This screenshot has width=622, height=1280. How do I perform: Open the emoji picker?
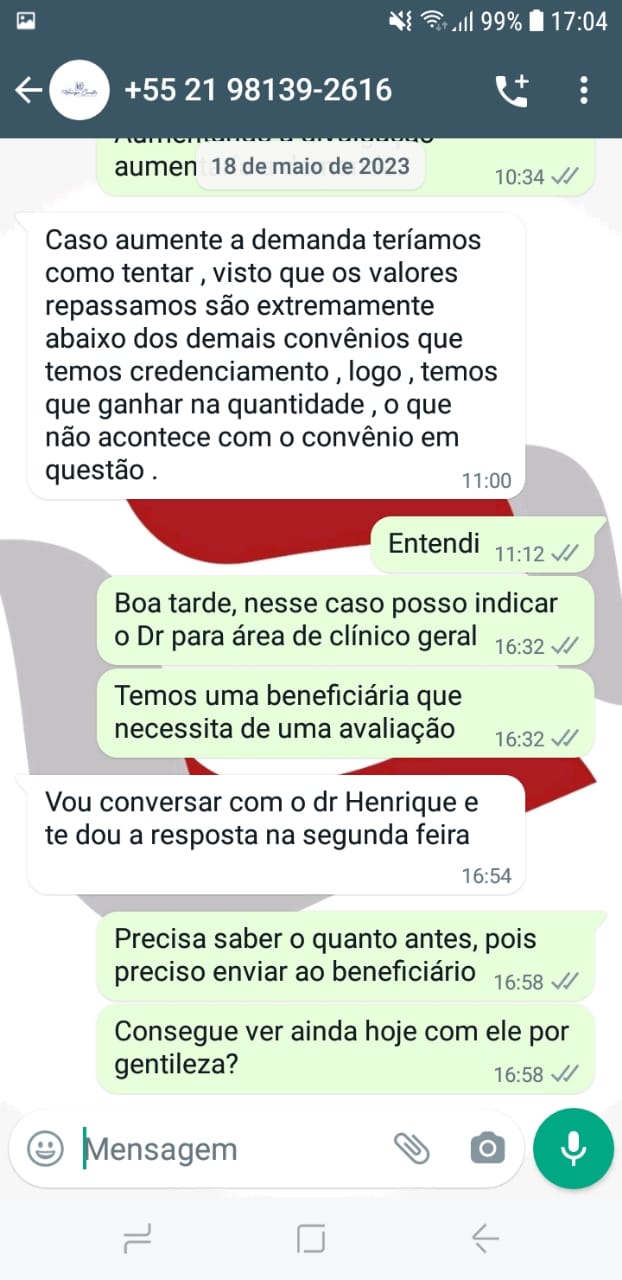(x=45, y=1148)
